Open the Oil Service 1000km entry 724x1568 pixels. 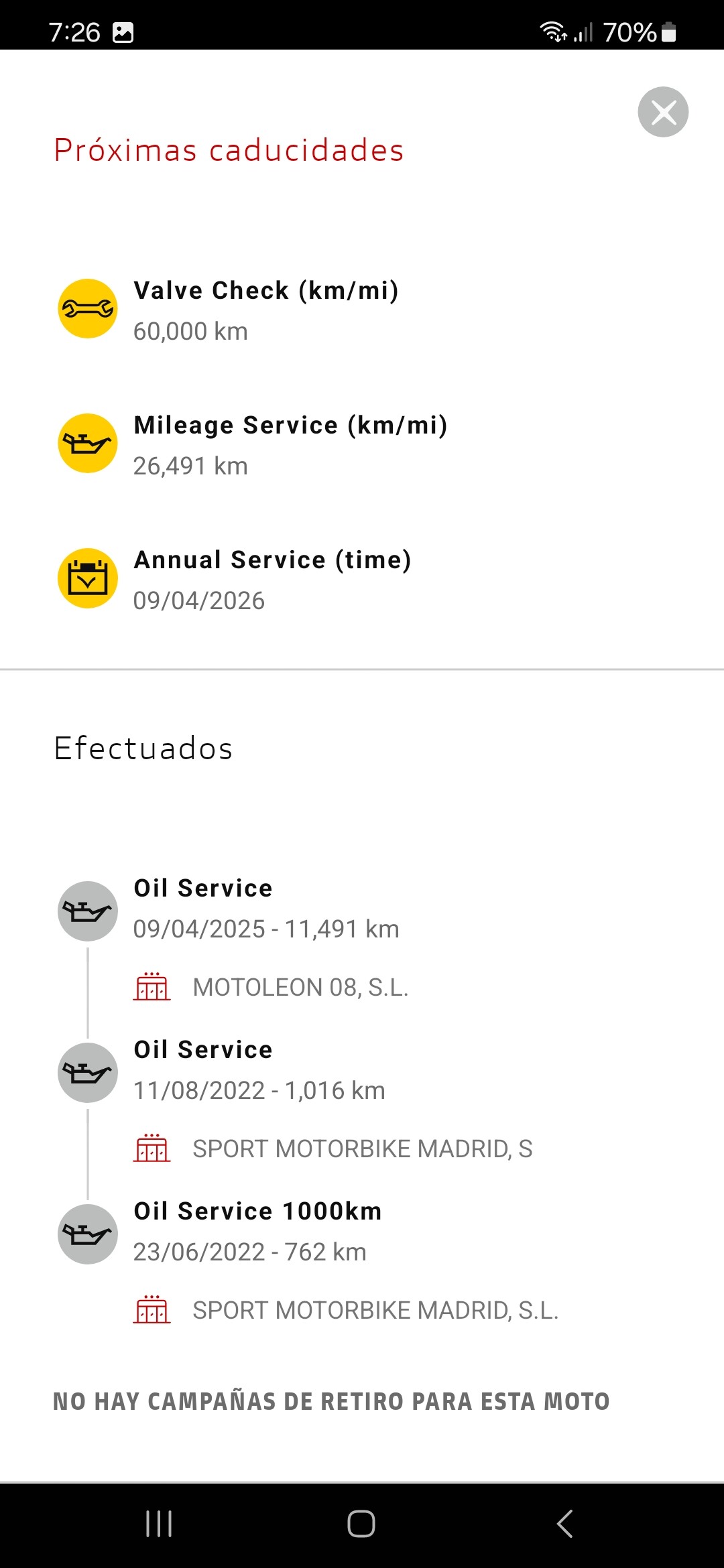pyautogui.click(x=362, y=1261)
